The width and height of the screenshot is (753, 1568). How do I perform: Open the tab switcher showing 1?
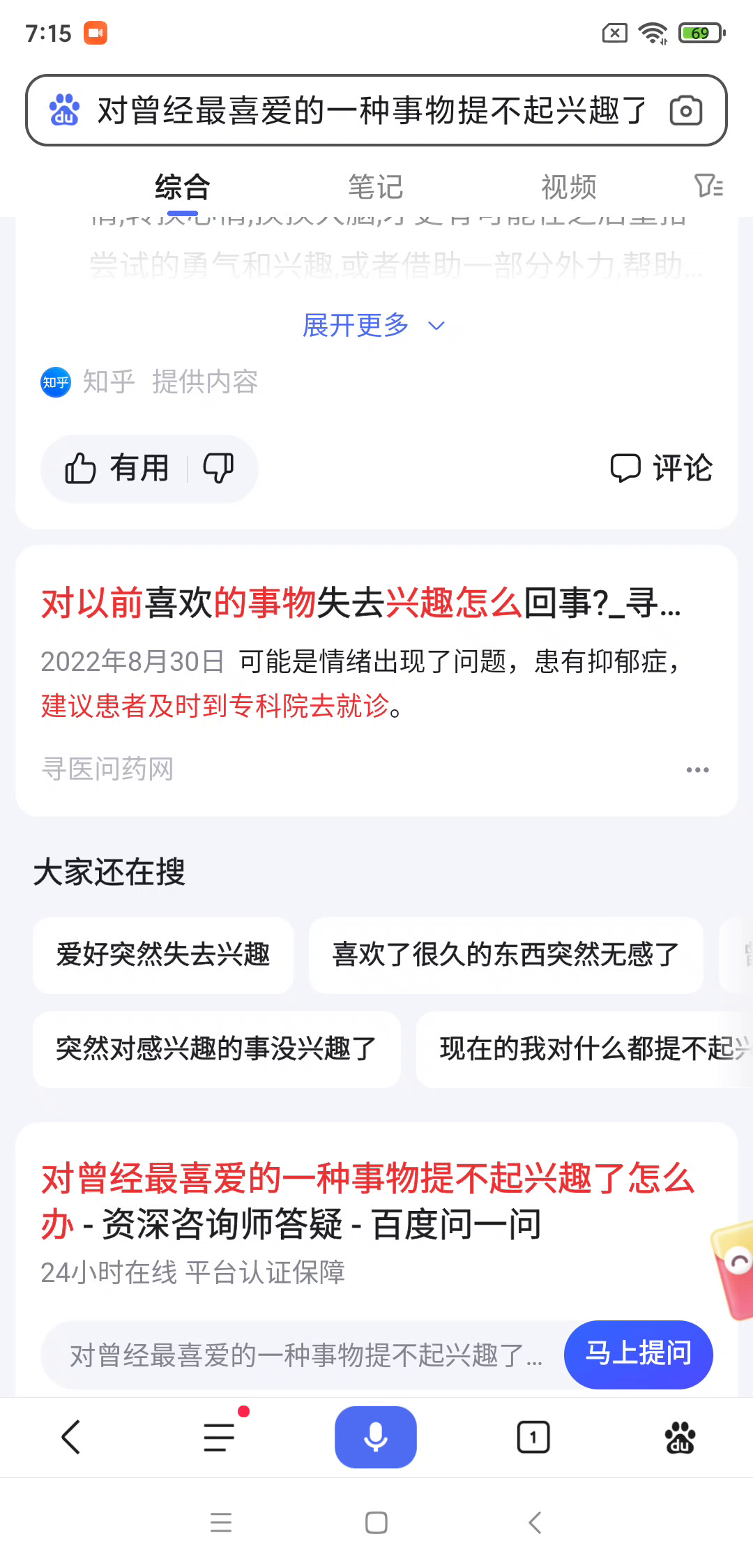(x=533, y=1437)
